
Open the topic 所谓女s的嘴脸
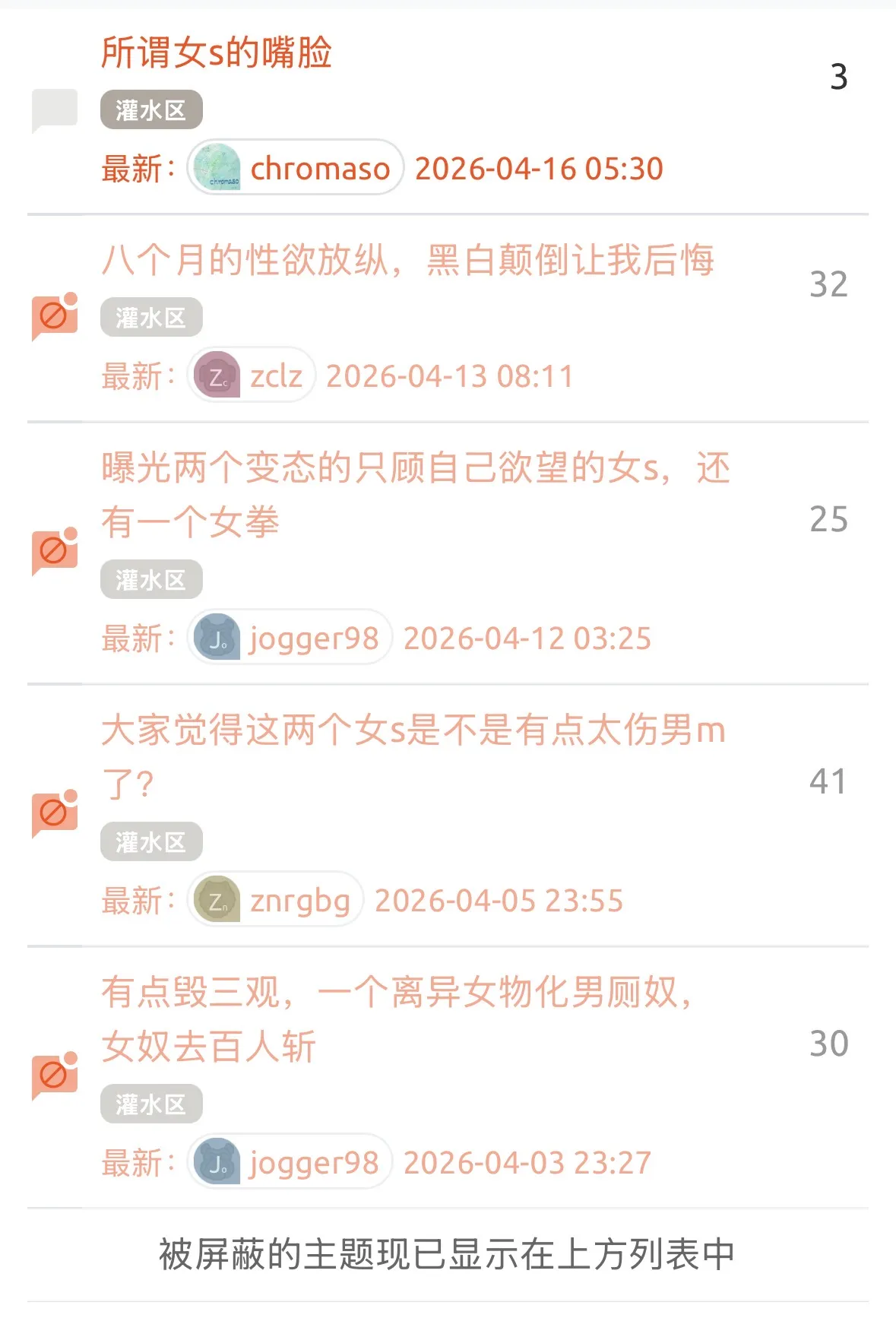click(217, 53)
